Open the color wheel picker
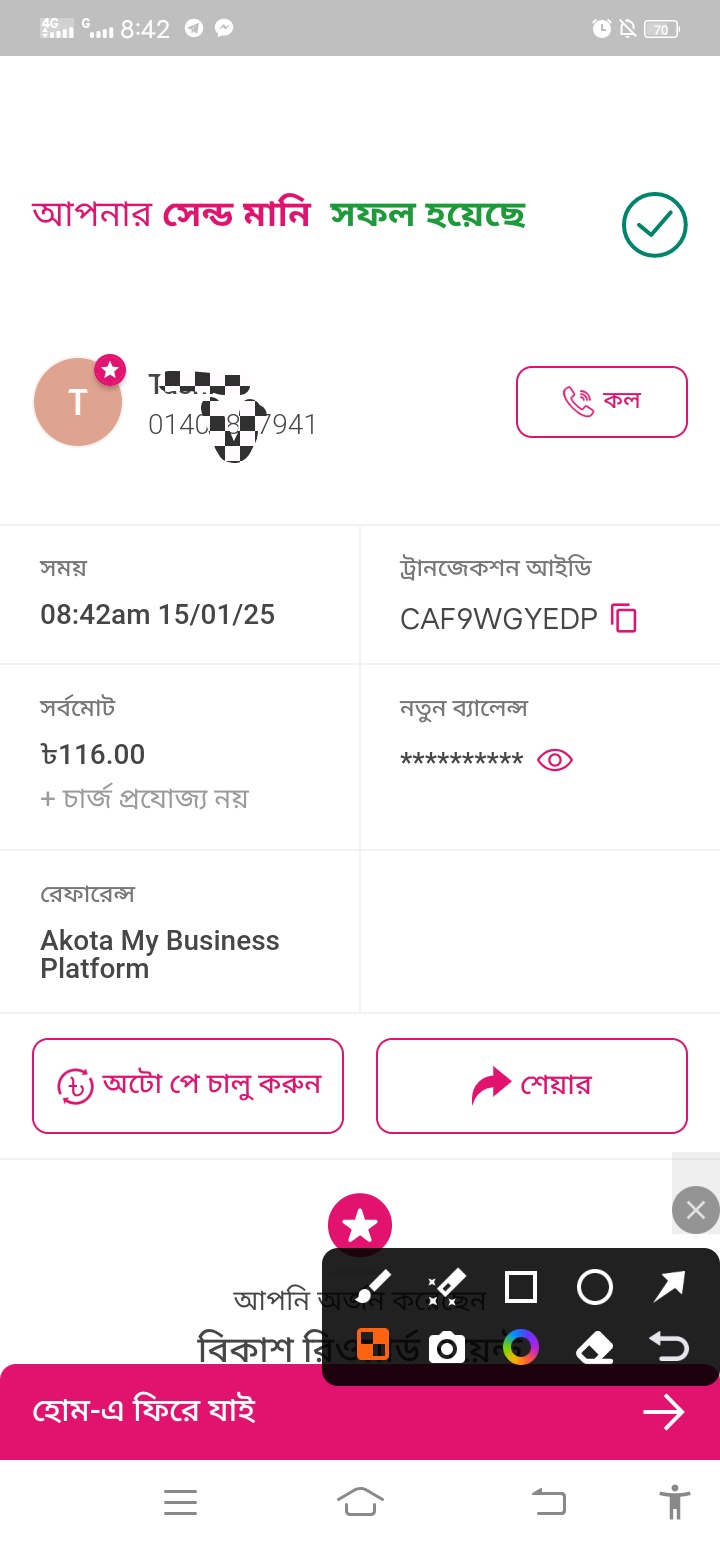Screen dimensions: 720x1544 521,1348
